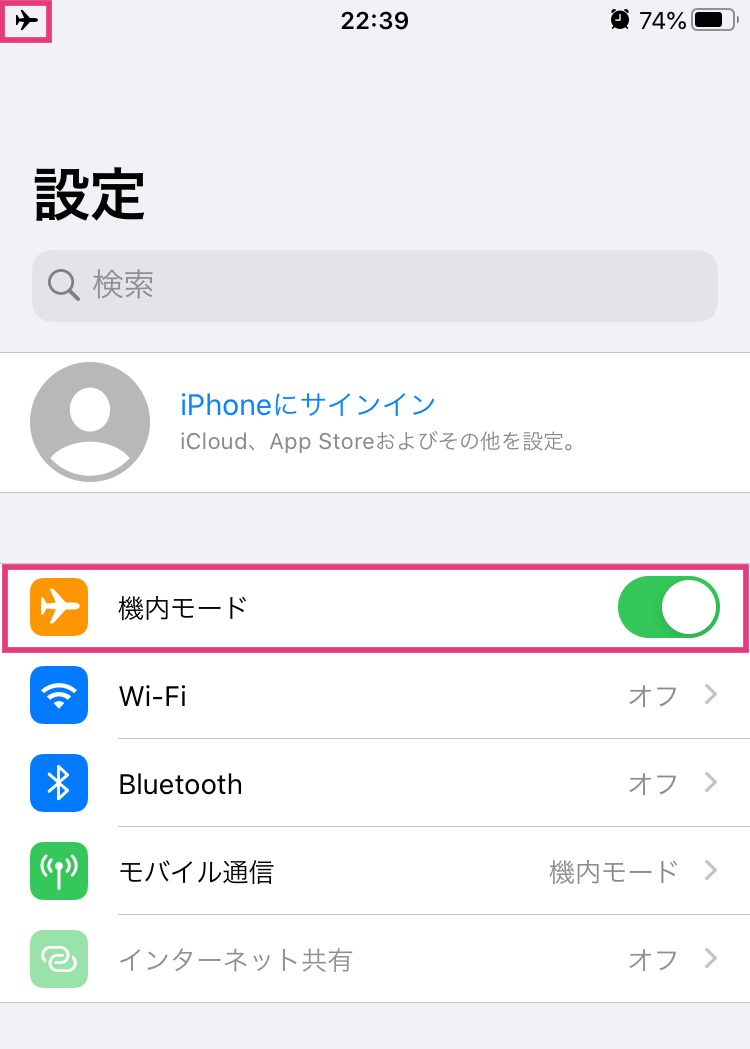Tap the airplane icon in the status bar

click(x=25, y=20)
